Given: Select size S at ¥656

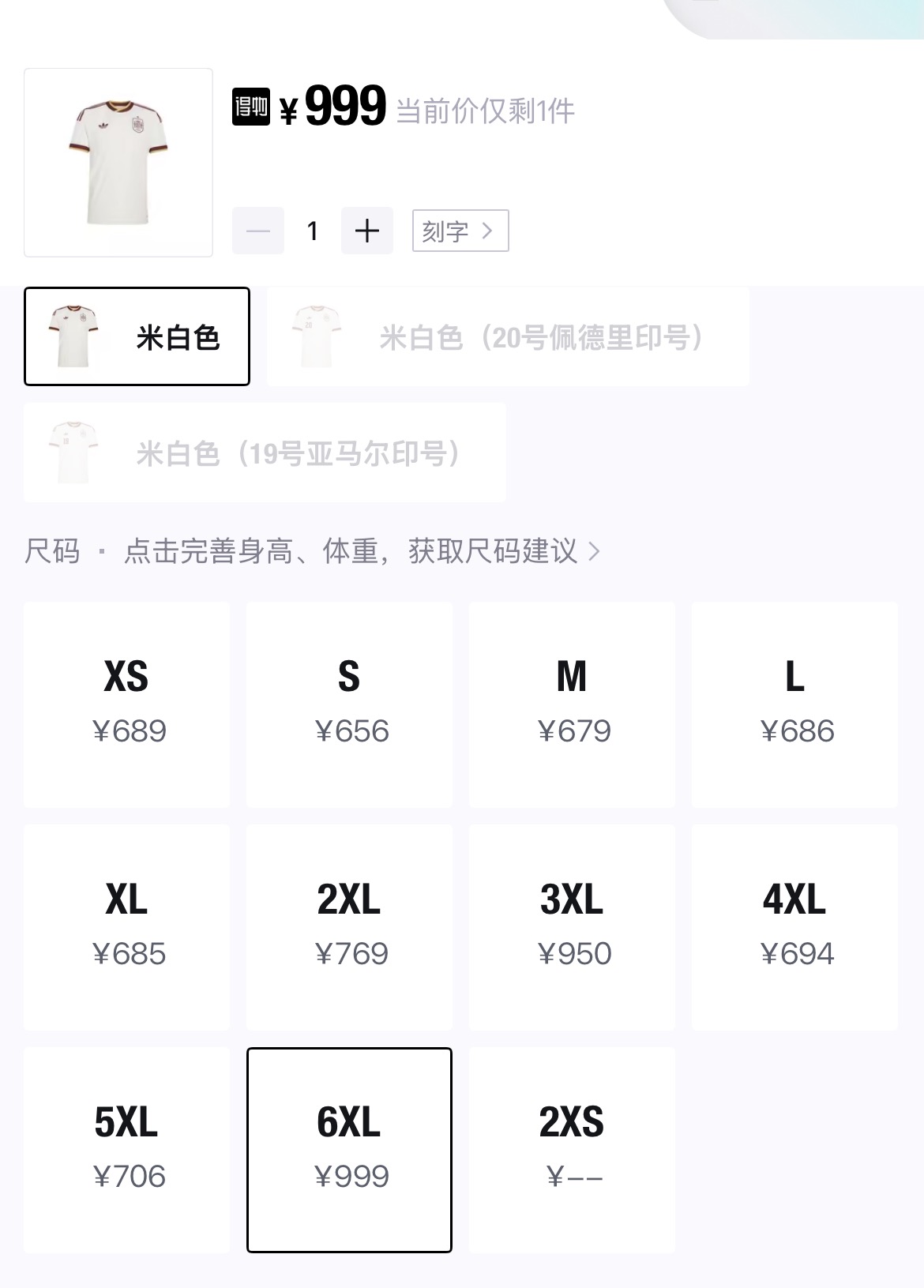Looking at the screenshot, I should point(350,704).
